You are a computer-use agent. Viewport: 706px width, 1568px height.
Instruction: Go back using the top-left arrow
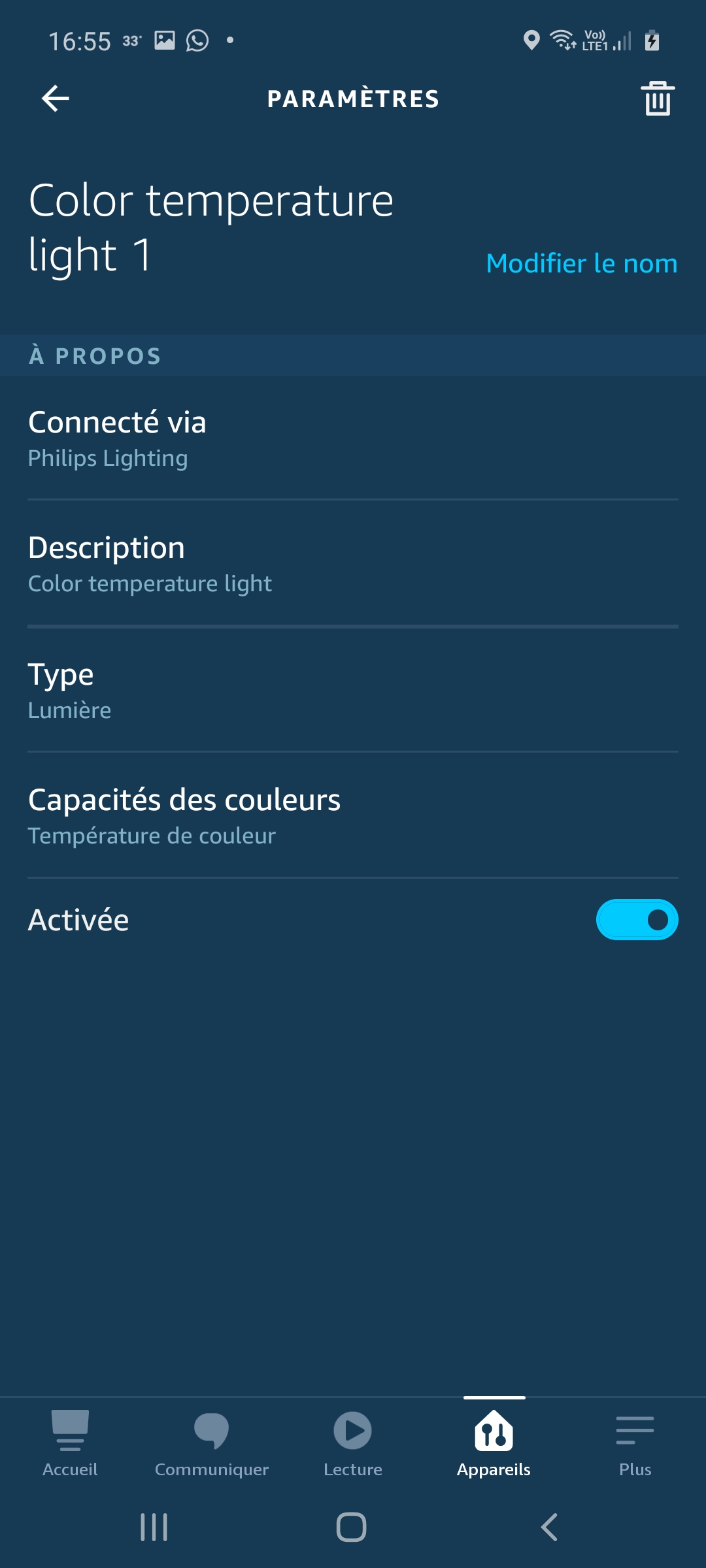[56, 99]
